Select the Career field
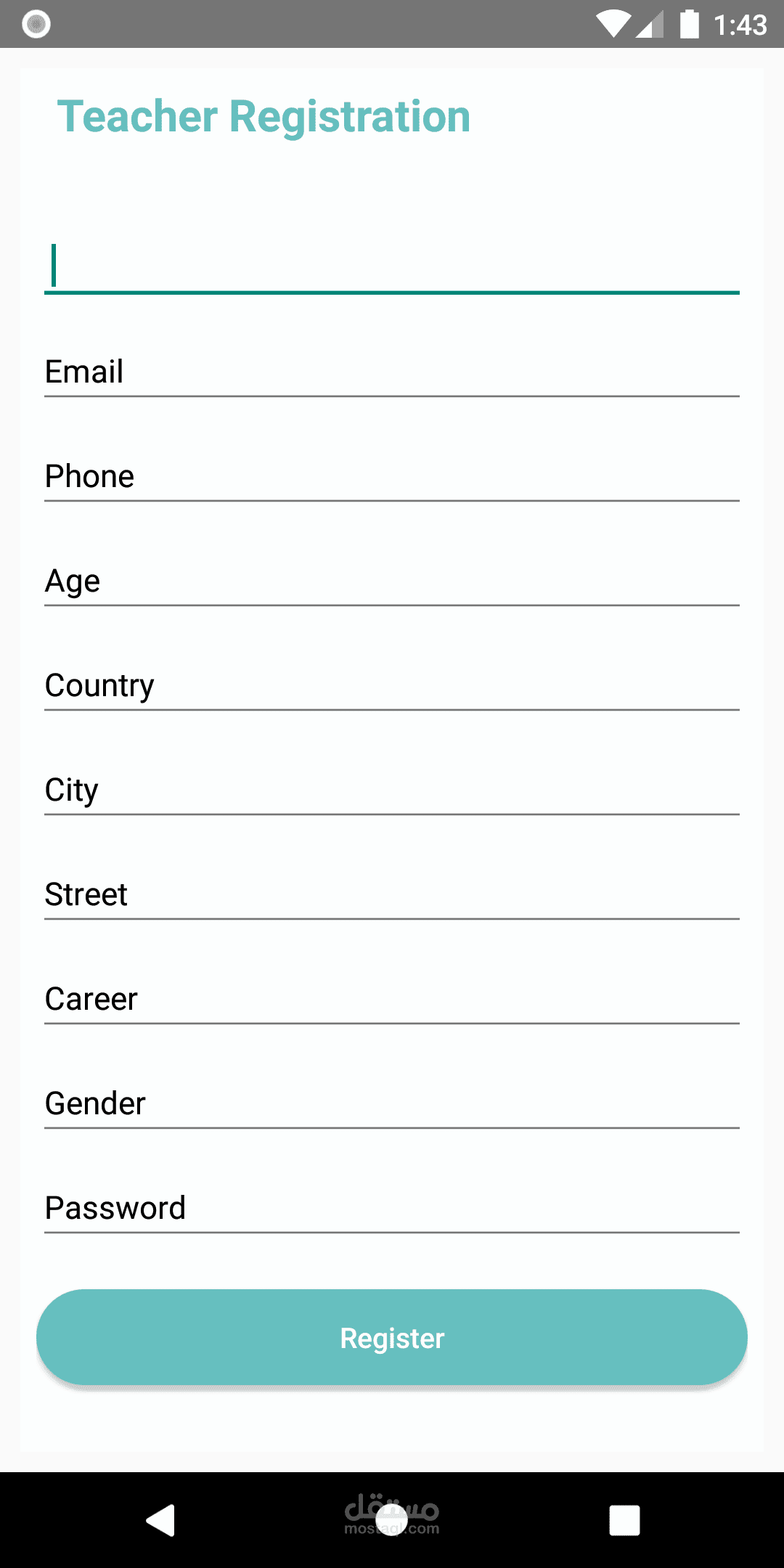784x1568 pixels. (392, 998)
